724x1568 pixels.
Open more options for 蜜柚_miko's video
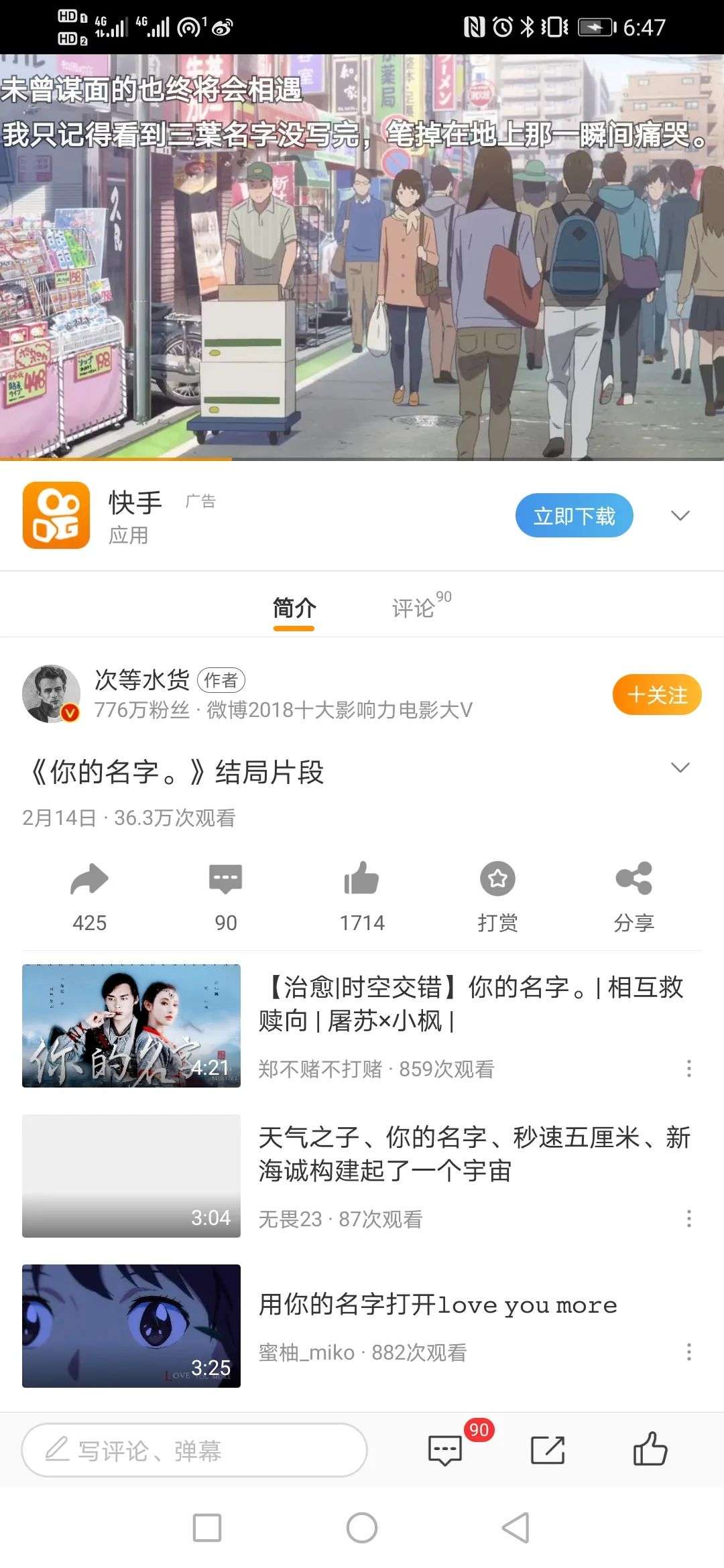688,1352
